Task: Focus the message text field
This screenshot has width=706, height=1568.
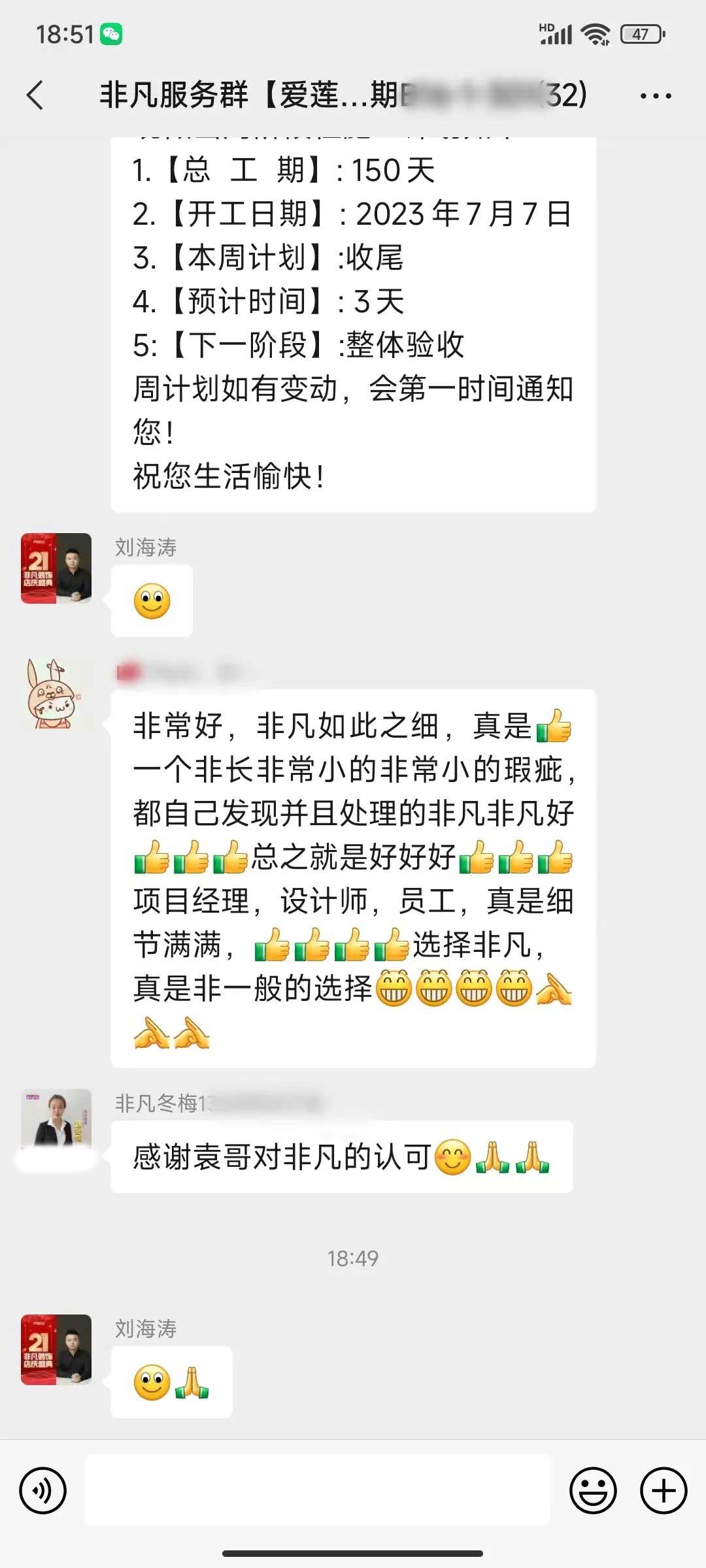Action: tap(318, 1490)
